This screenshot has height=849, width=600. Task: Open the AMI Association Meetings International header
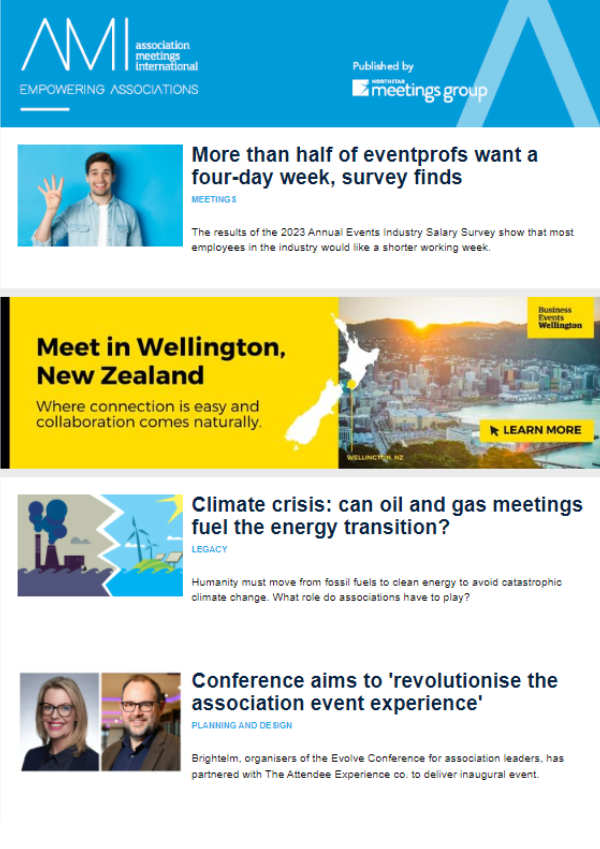[x=110, y=60]
